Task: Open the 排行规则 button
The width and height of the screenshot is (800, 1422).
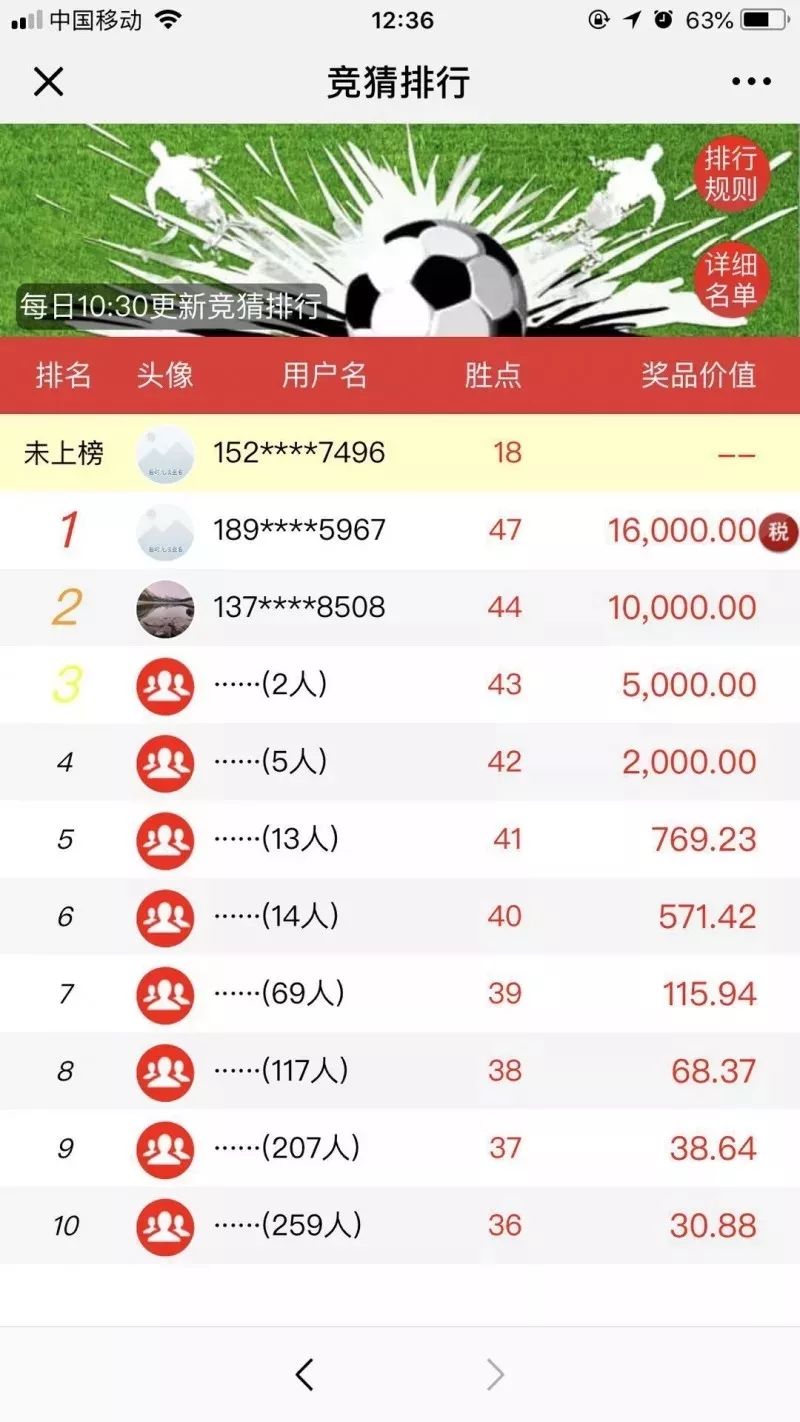Action: point(731,173)
